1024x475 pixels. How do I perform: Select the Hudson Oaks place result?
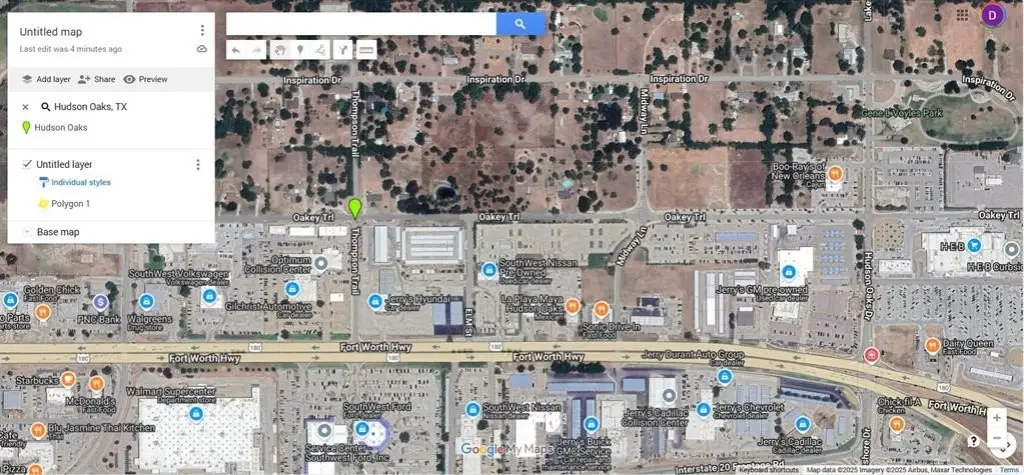tap(60, 128)
